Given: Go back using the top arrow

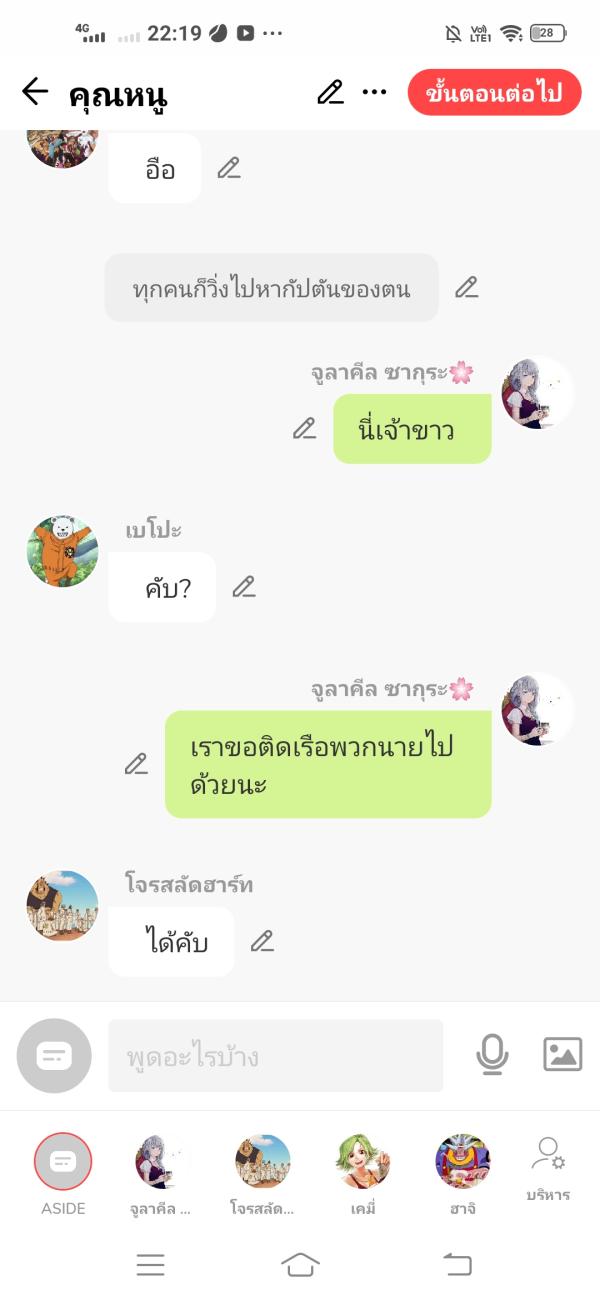Looking at the screenshot, I should pos(35,93).
